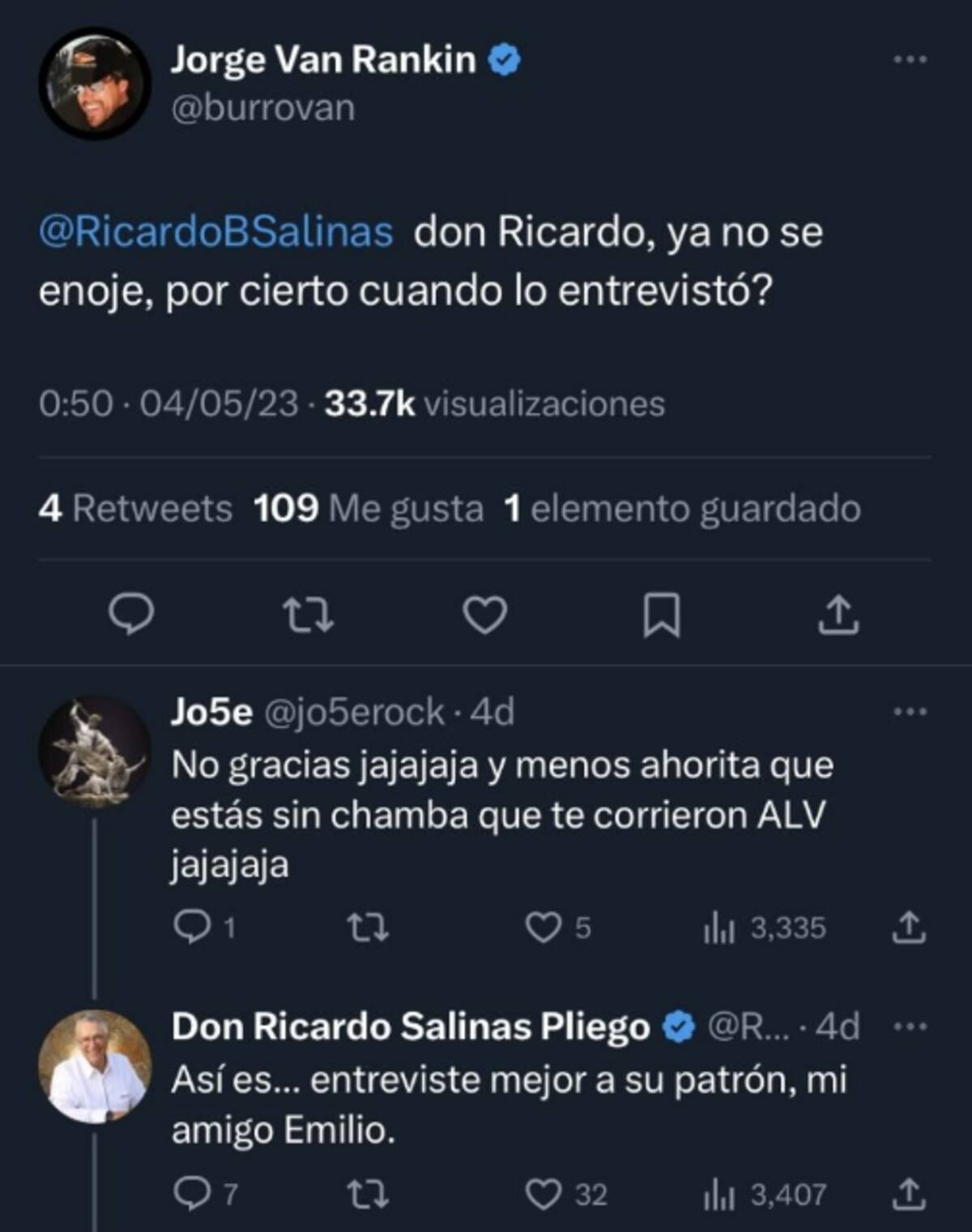
Task: Like Don Ricardo Salinas Pliego's reply
Action: coord(544,1194)
